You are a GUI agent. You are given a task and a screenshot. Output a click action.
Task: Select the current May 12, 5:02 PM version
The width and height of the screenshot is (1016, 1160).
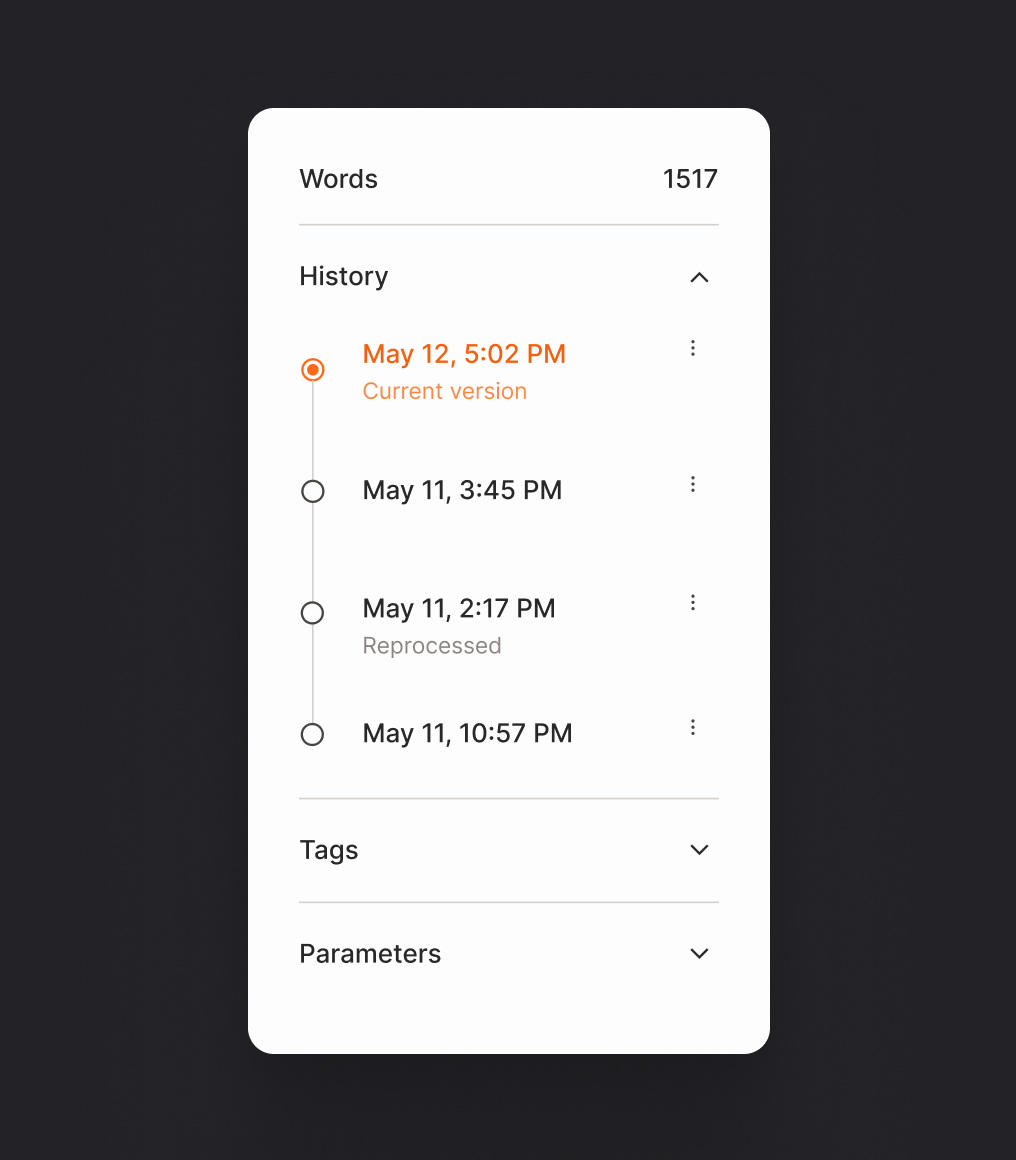pyautogui.click(x=464, y=355)
